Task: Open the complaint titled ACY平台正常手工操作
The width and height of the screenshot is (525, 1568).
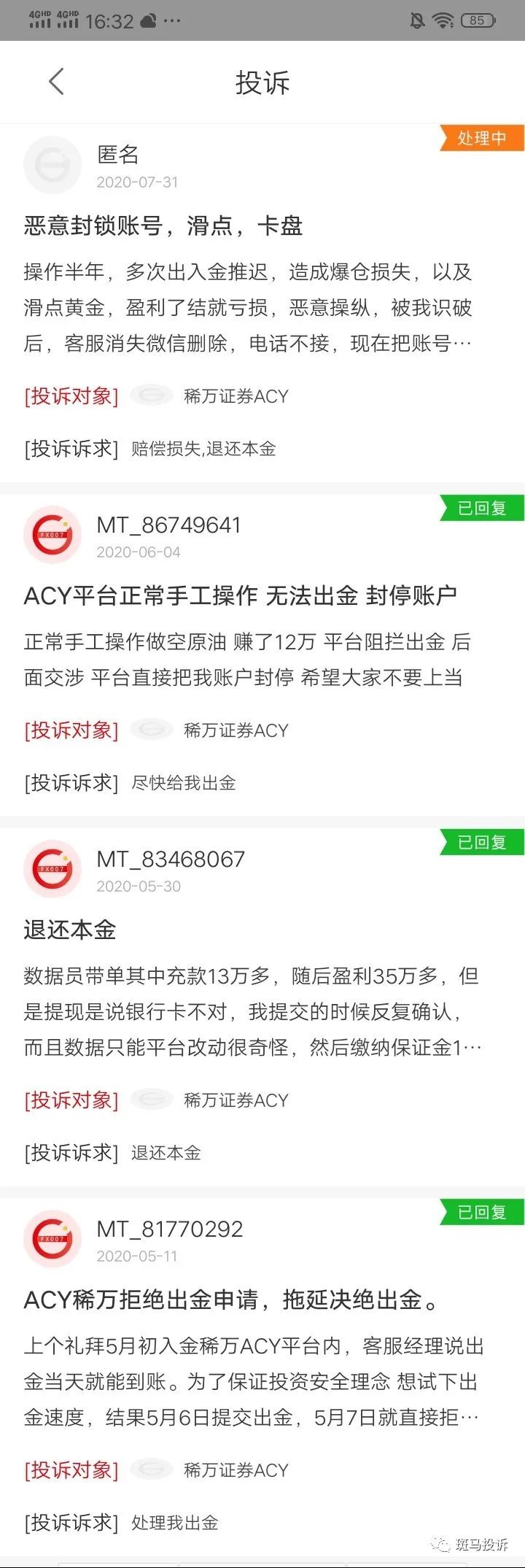Action: click(x=241, y=597)
